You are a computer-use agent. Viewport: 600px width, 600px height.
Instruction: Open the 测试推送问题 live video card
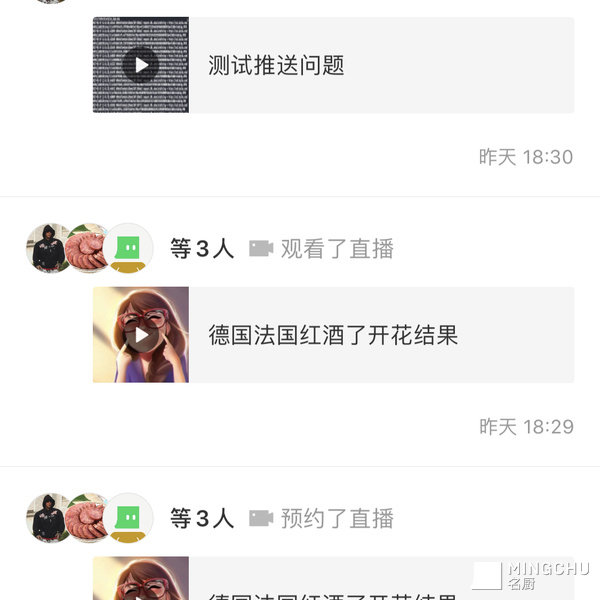tap(333, 66)
